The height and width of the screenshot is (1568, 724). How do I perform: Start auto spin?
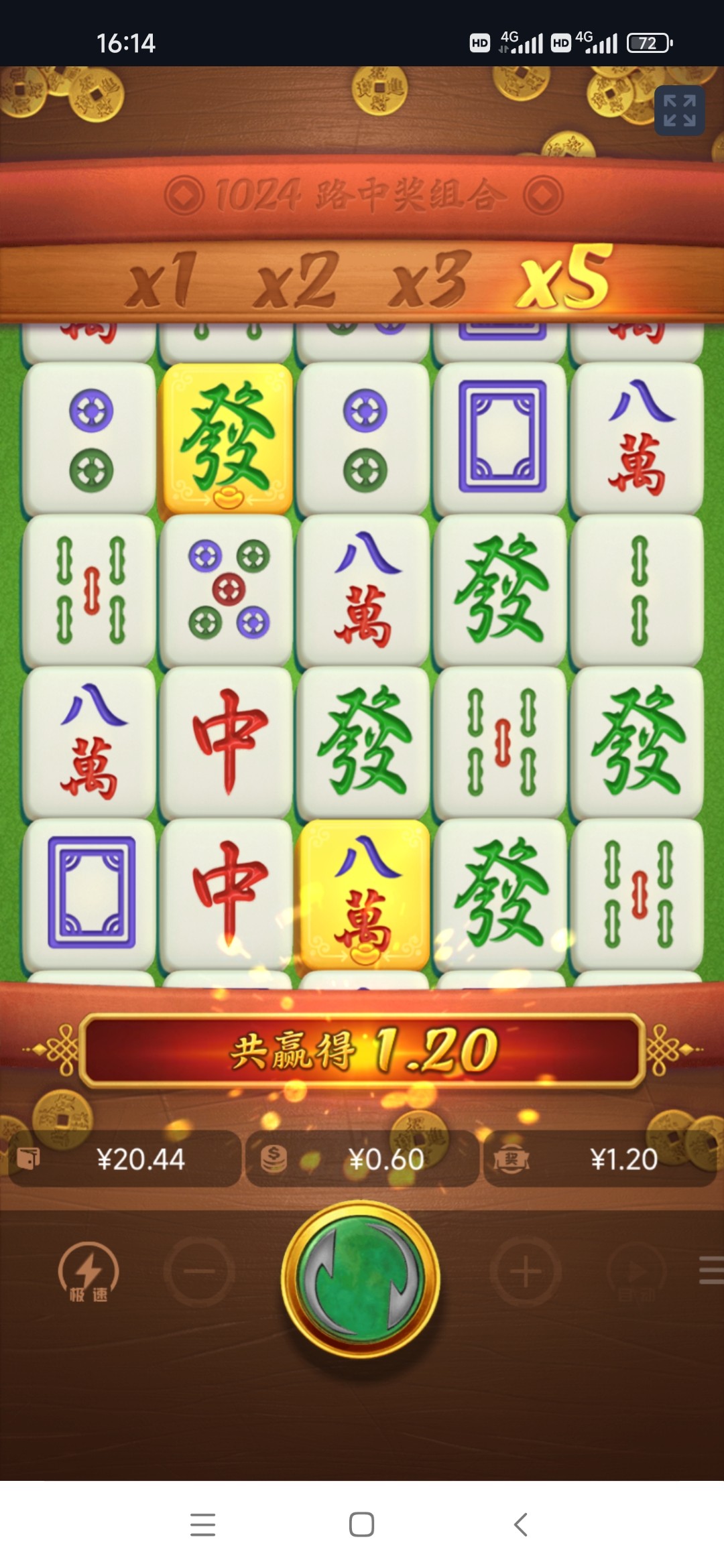coord(636,1271)
